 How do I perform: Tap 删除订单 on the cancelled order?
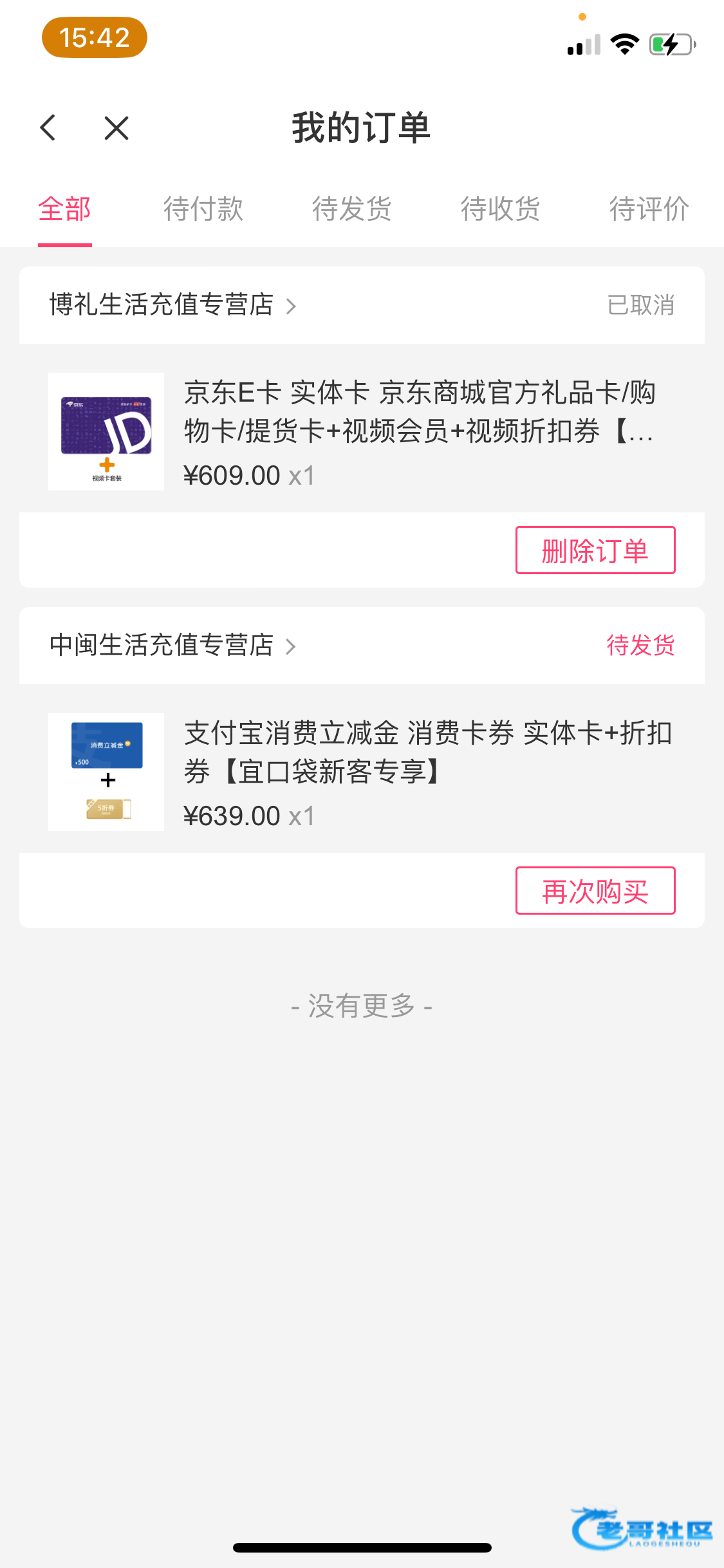(595, 550)
